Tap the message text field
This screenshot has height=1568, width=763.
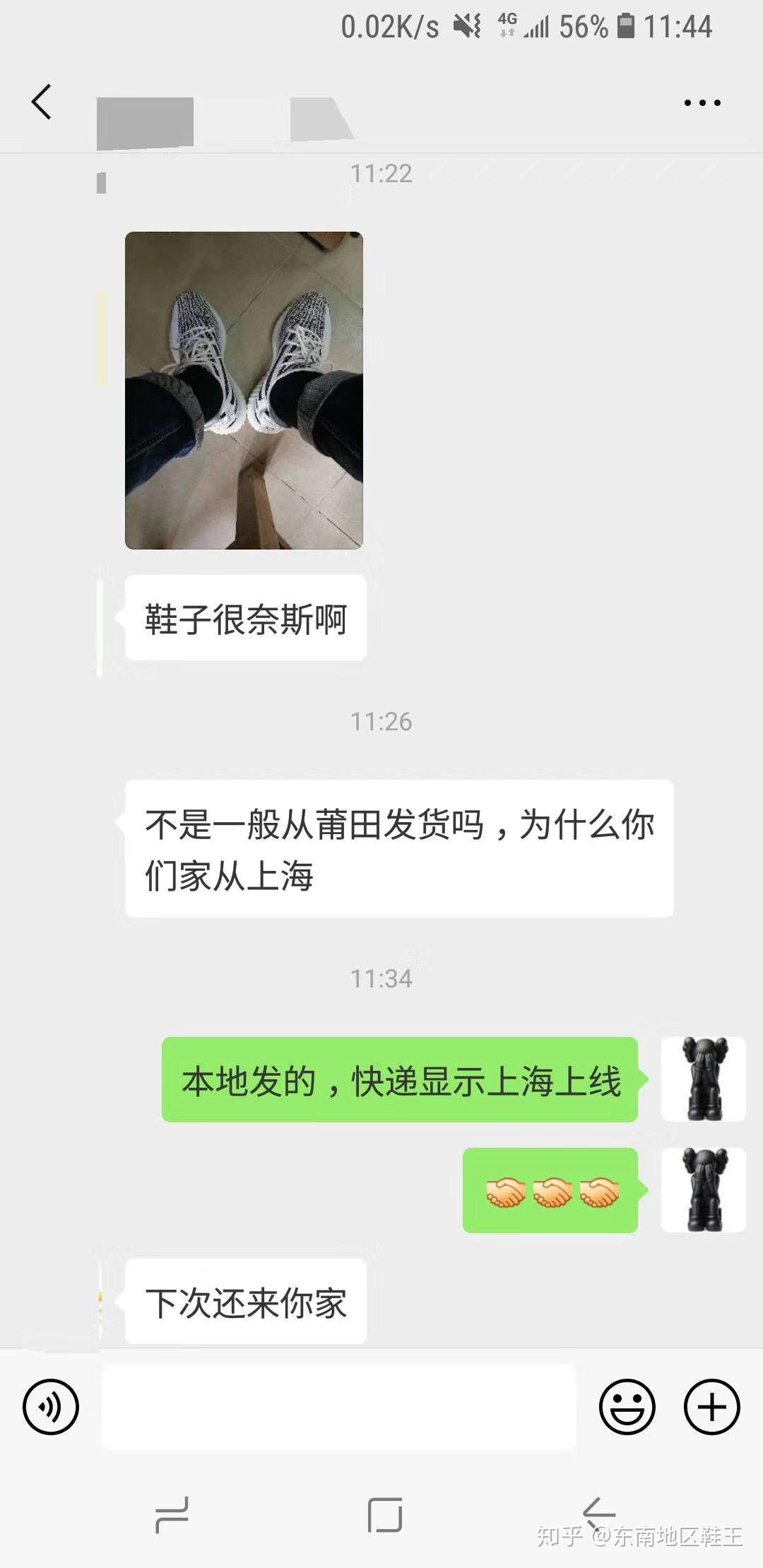pos(339,1406)
